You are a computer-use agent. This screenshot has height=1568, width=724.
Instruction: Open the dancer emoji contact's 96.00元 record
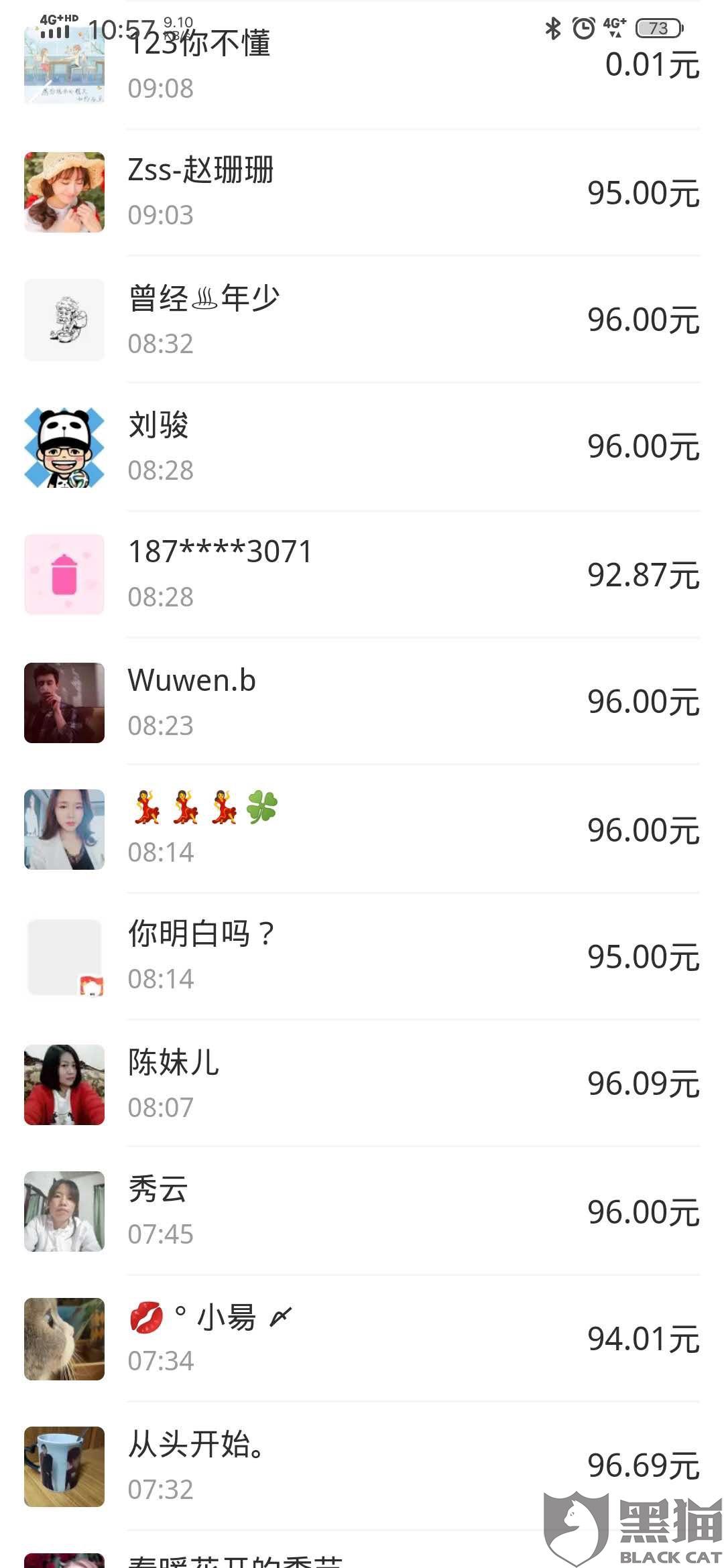pos(362,829)
